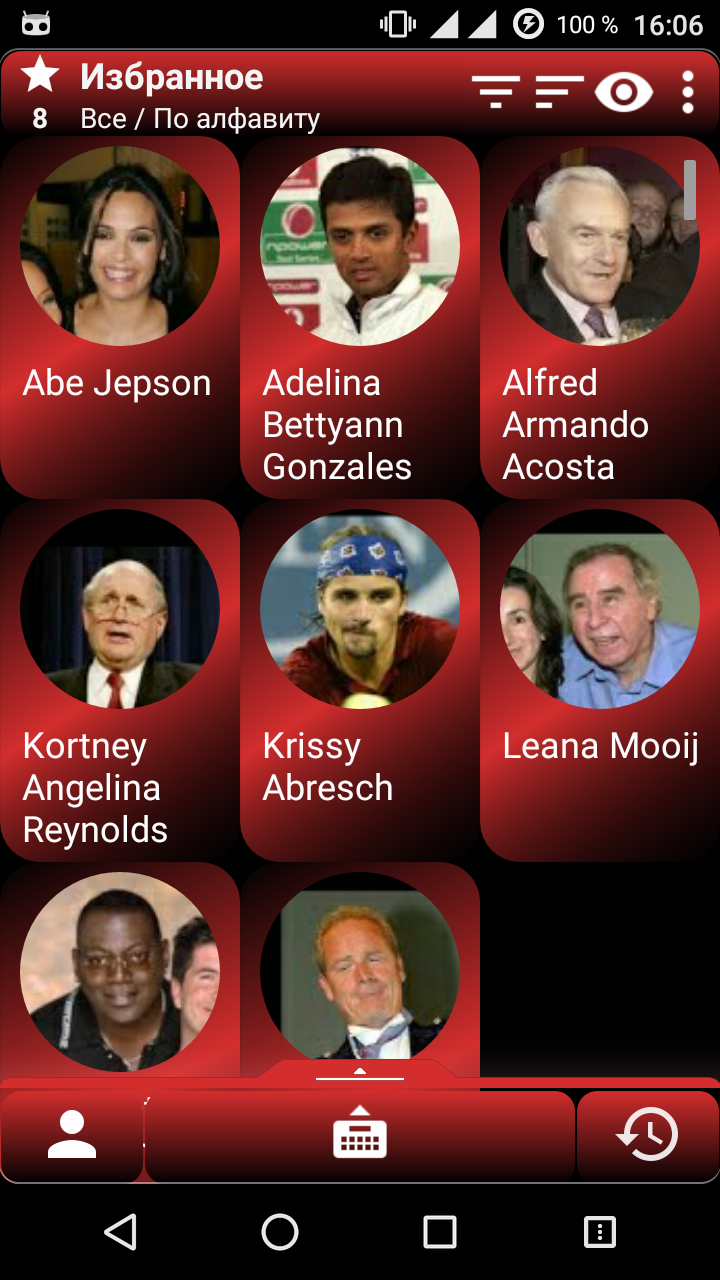Switch to the contacts person tab
720x1280 pixels.
pos(72,1137)
